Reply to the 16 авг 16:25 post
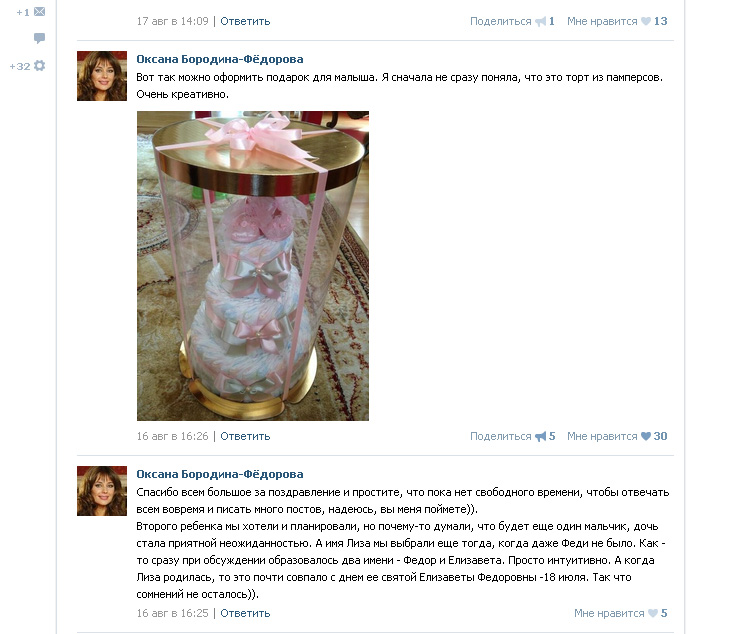This screenshot has height=634, width=754. [x=245, y=613]
